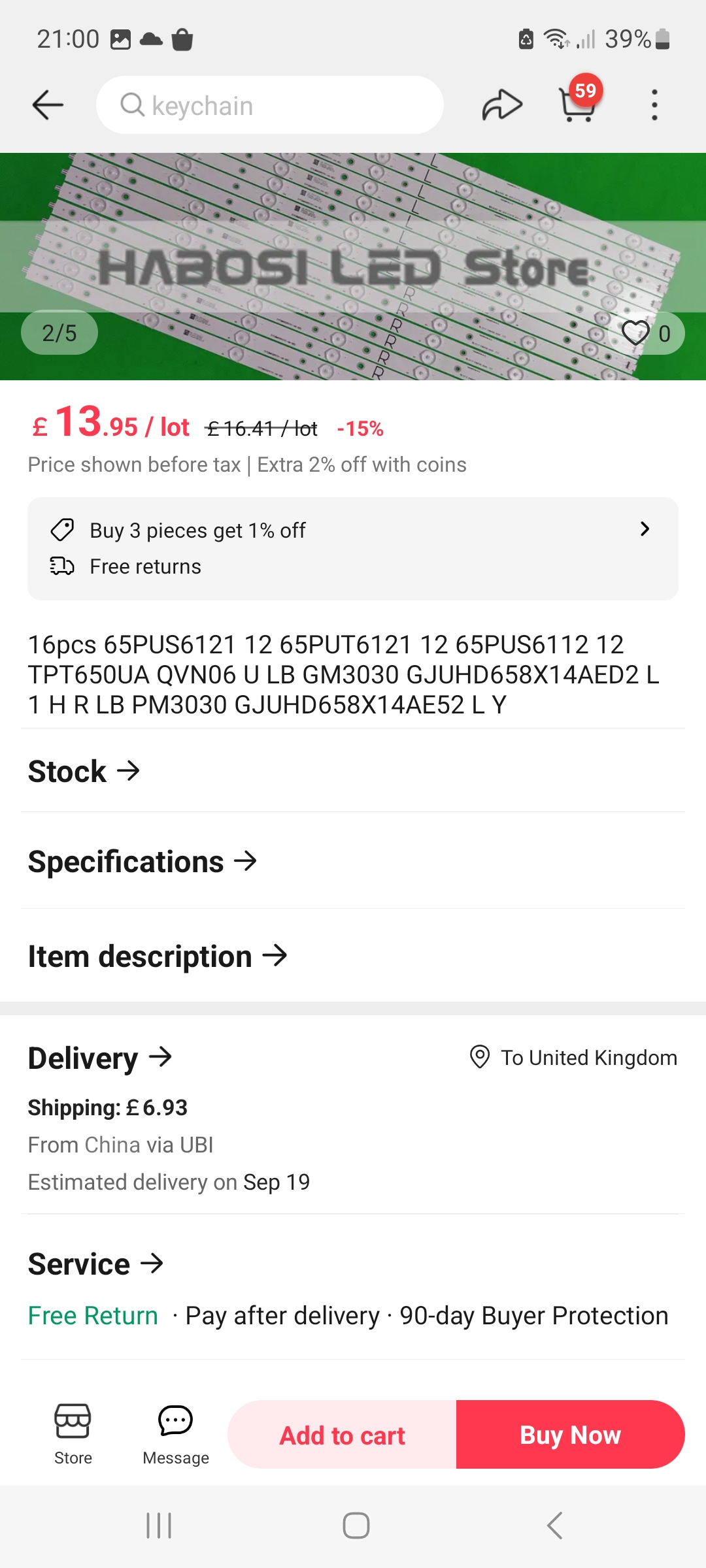Viewport: 706px width, 1568px height.
Task: Show recent apps
Action: [159, 1526]
